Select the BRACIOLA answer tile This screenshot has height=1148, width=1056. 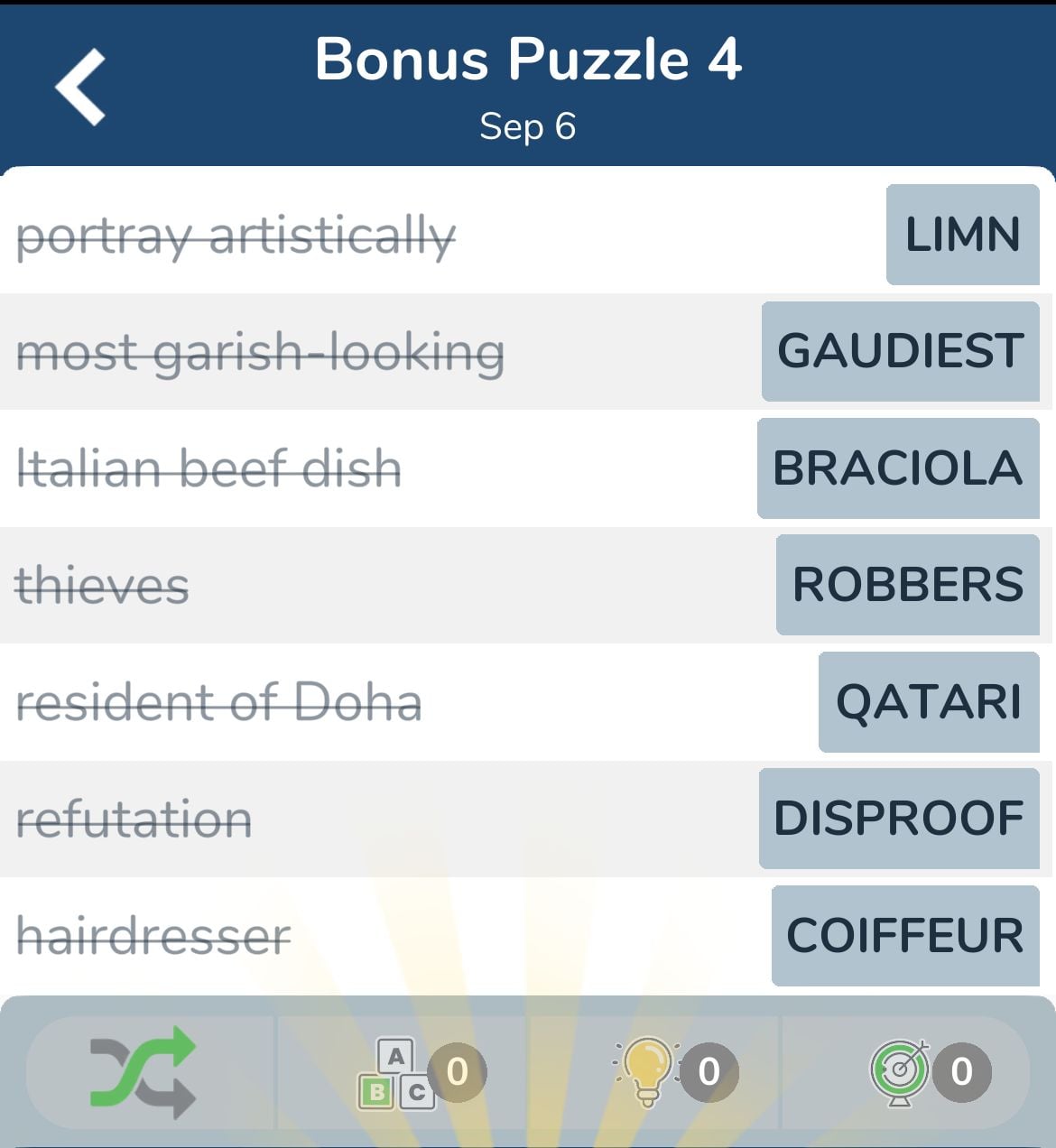(x=898, y=468)
